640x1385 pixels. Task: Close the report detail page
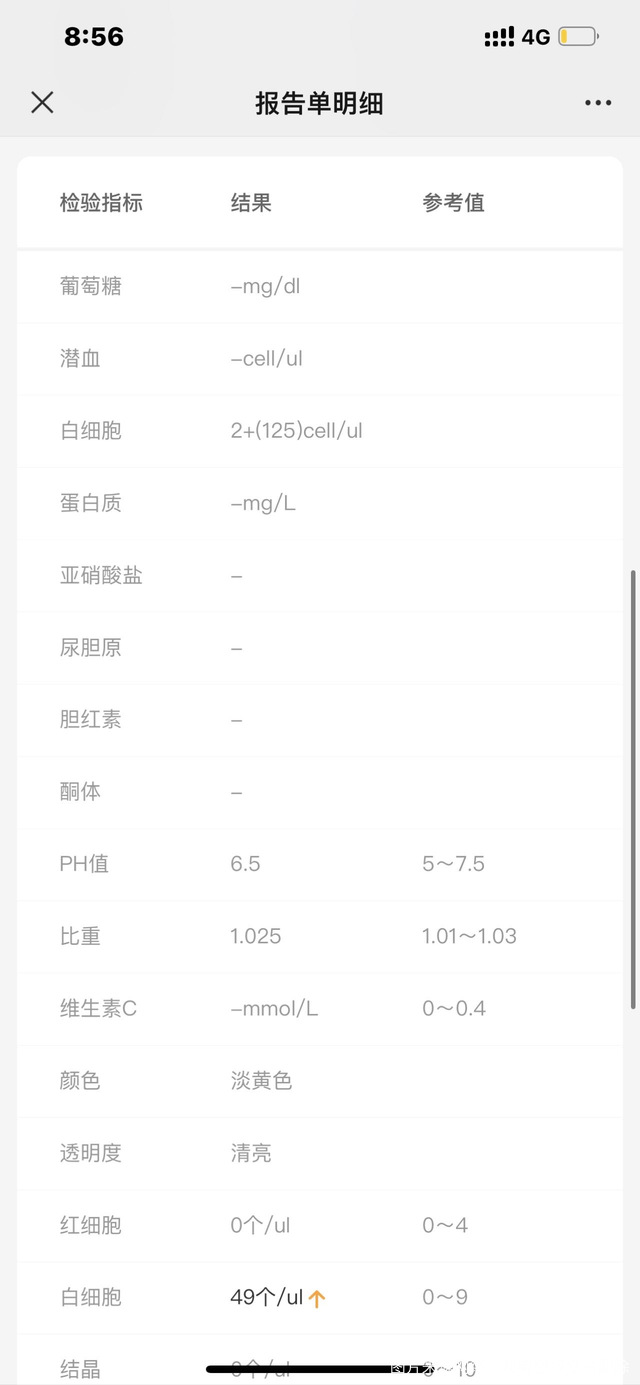(x=42, y=102)
